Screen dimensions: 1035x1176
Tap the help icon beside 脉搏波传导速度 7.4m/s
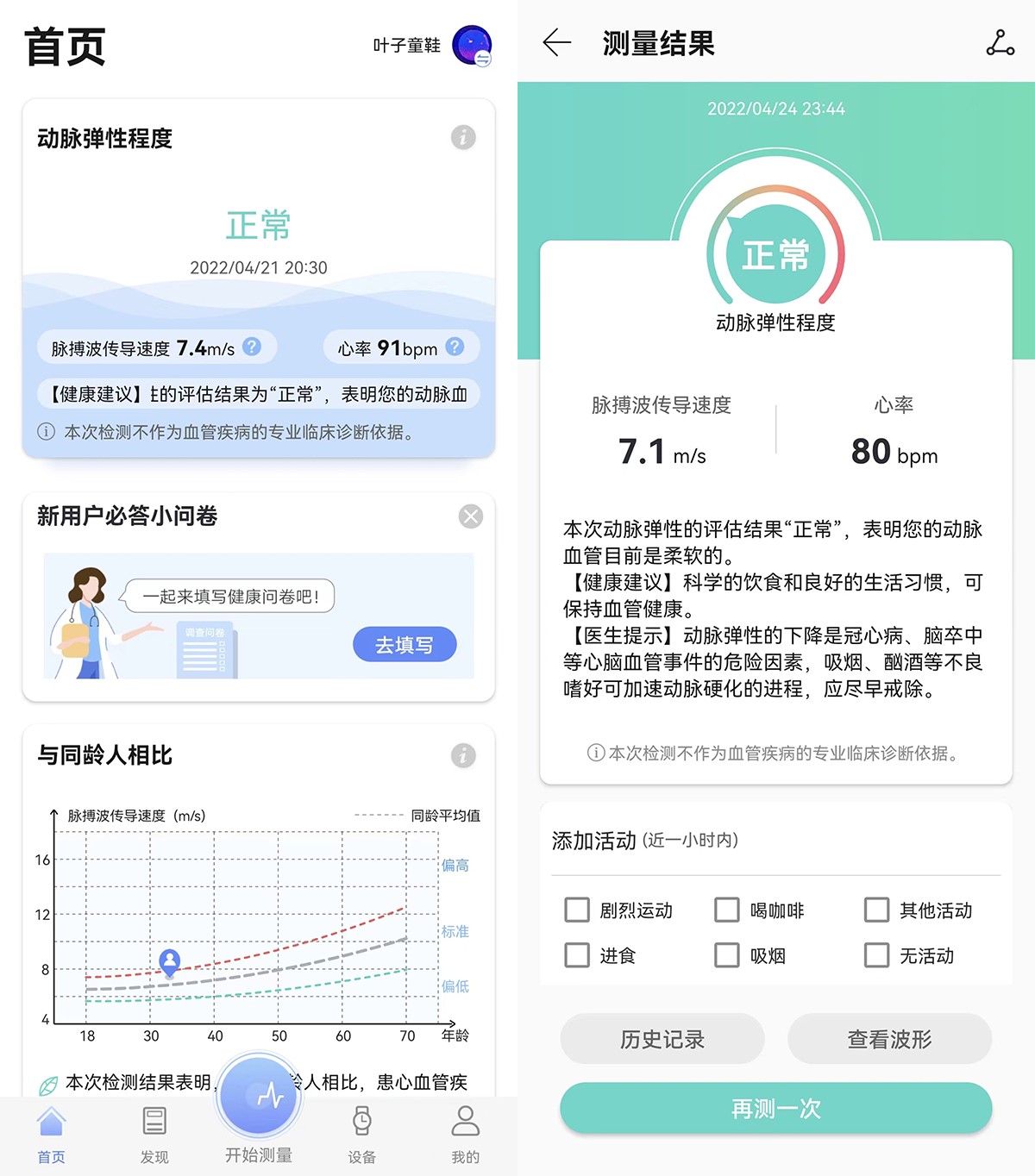coord(252,347)
